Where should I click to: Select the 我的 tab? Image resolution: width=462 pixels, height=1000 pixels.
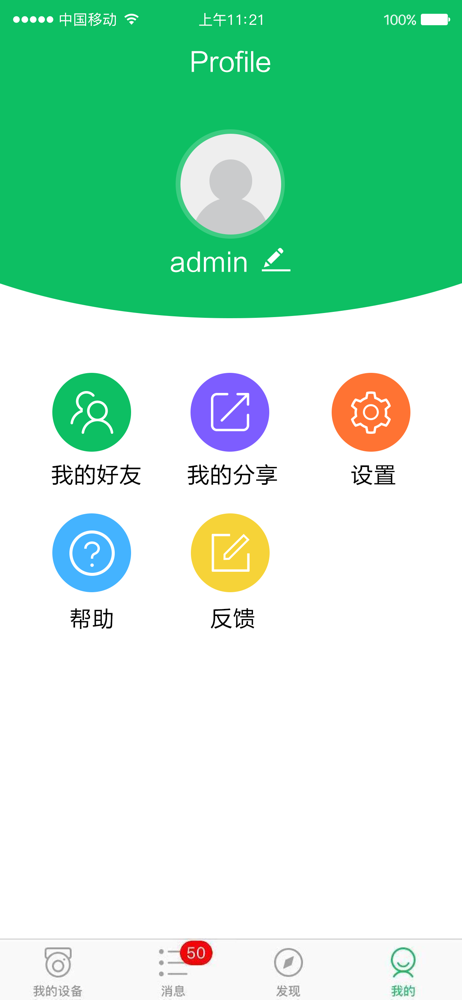(x=403, y=972)
